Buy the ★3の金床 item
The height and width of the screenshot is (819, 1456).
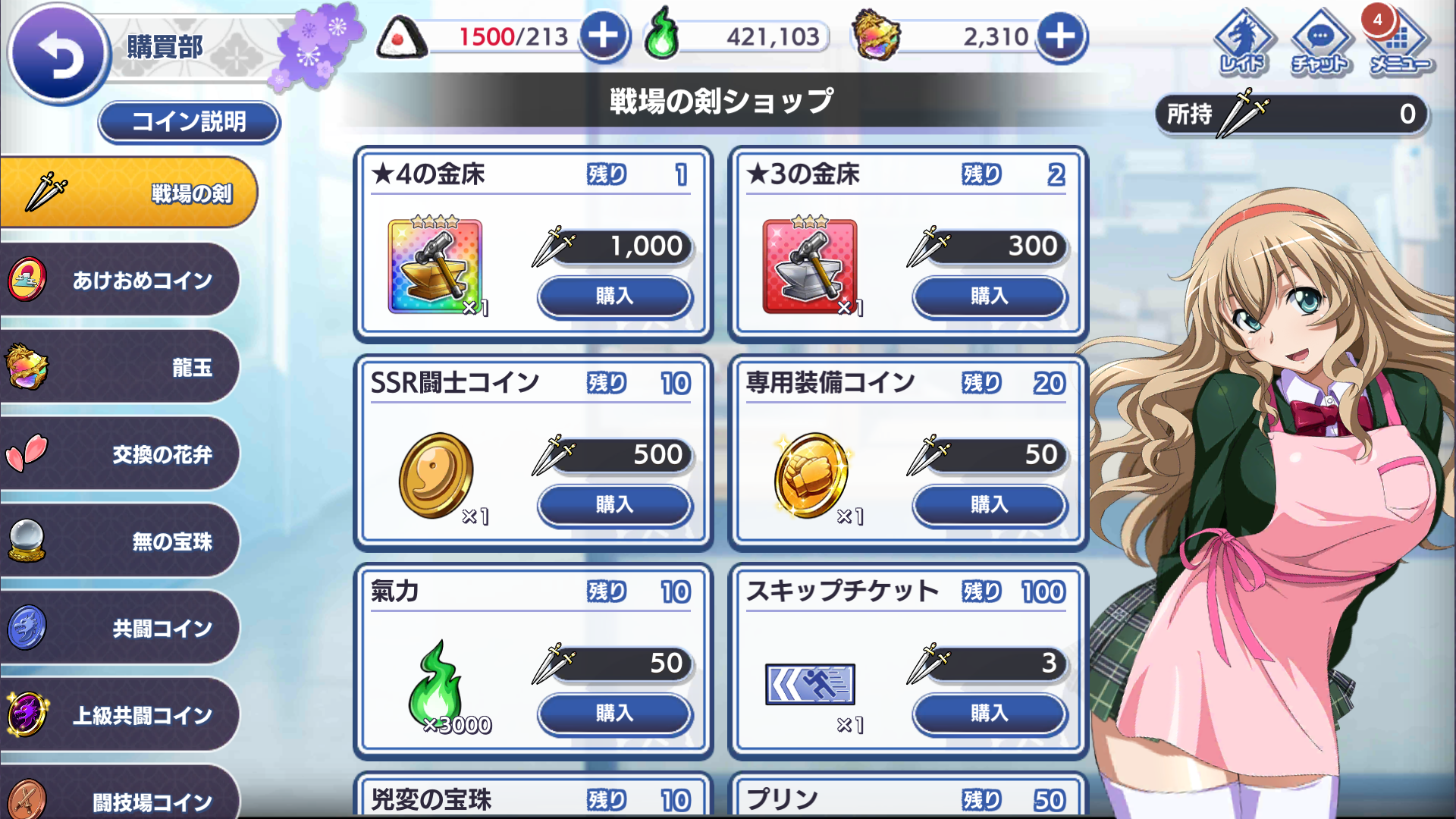989,297
